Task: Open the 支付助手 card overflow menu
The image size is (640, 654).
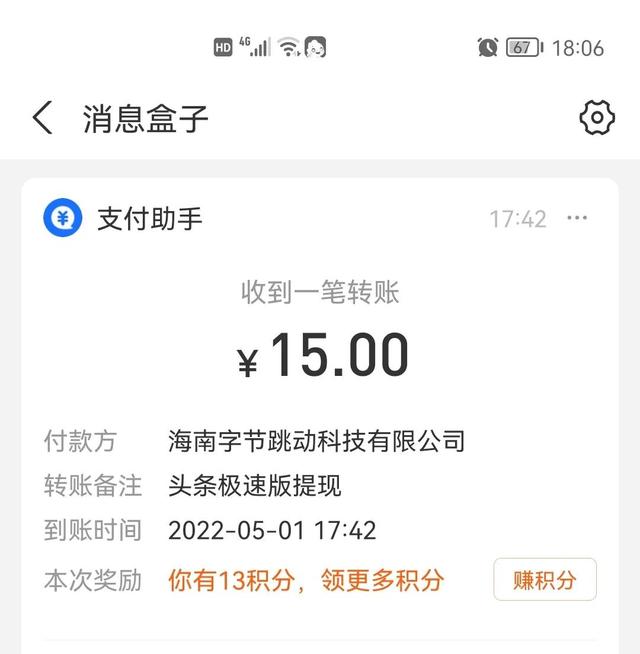Action: [x=577, y=218]
